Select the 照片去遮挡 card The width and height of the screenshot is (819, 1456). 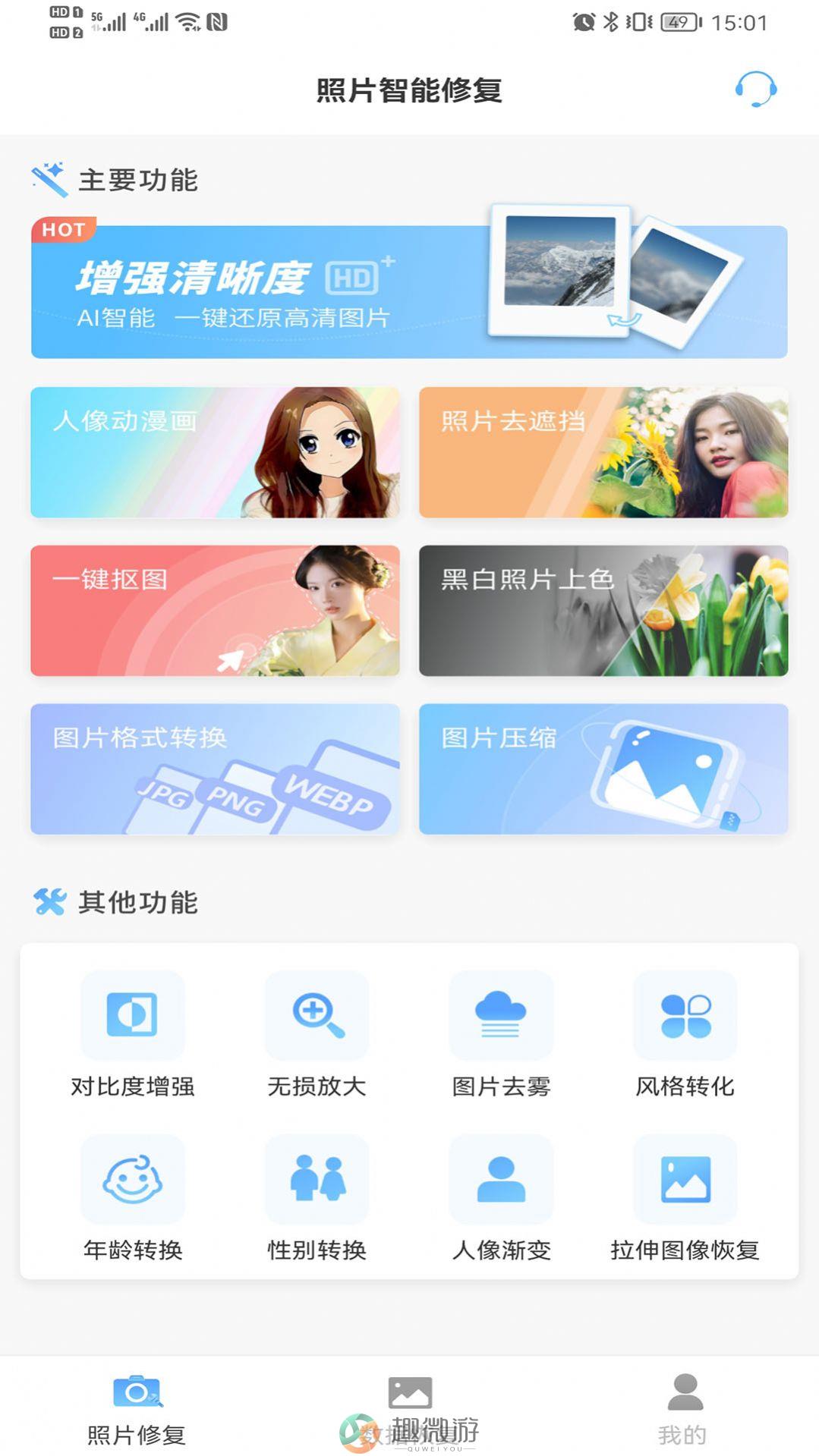(603, 452)
